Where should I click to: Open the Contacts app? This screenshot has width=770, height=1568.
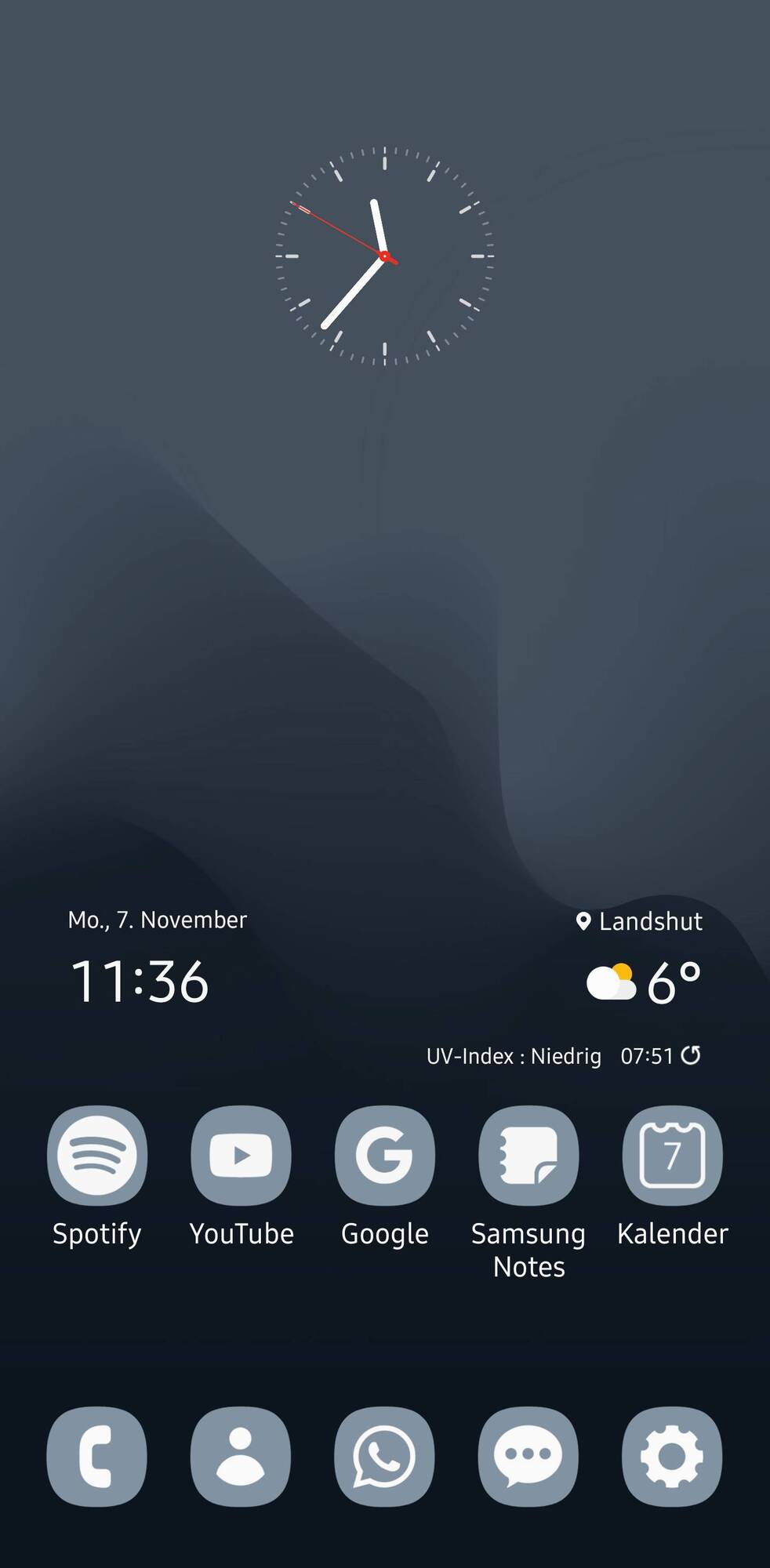point(241,1456)
